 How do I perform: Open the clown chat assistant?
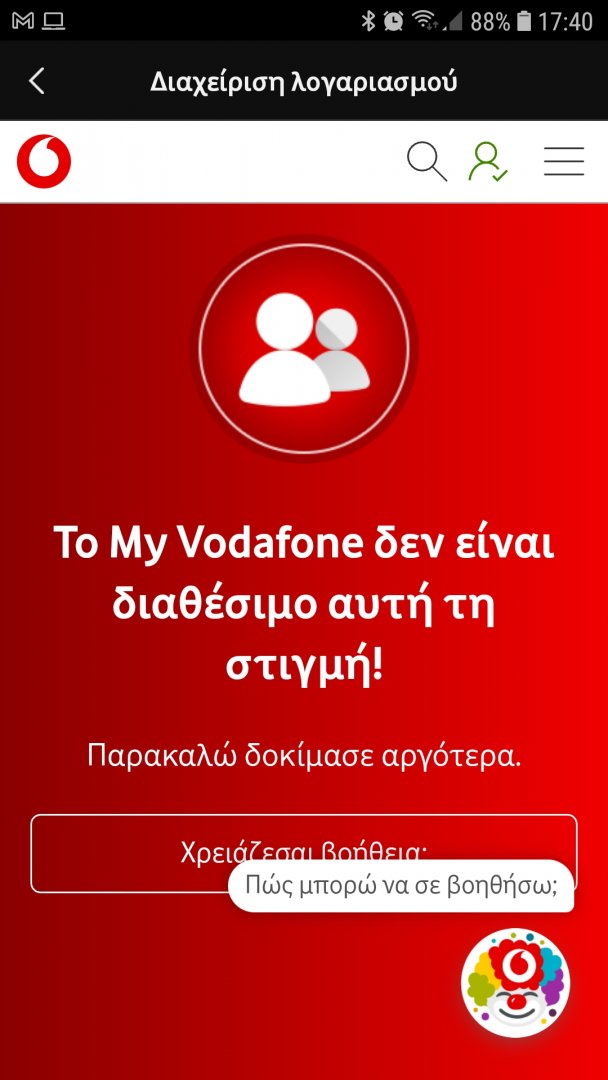515,982
